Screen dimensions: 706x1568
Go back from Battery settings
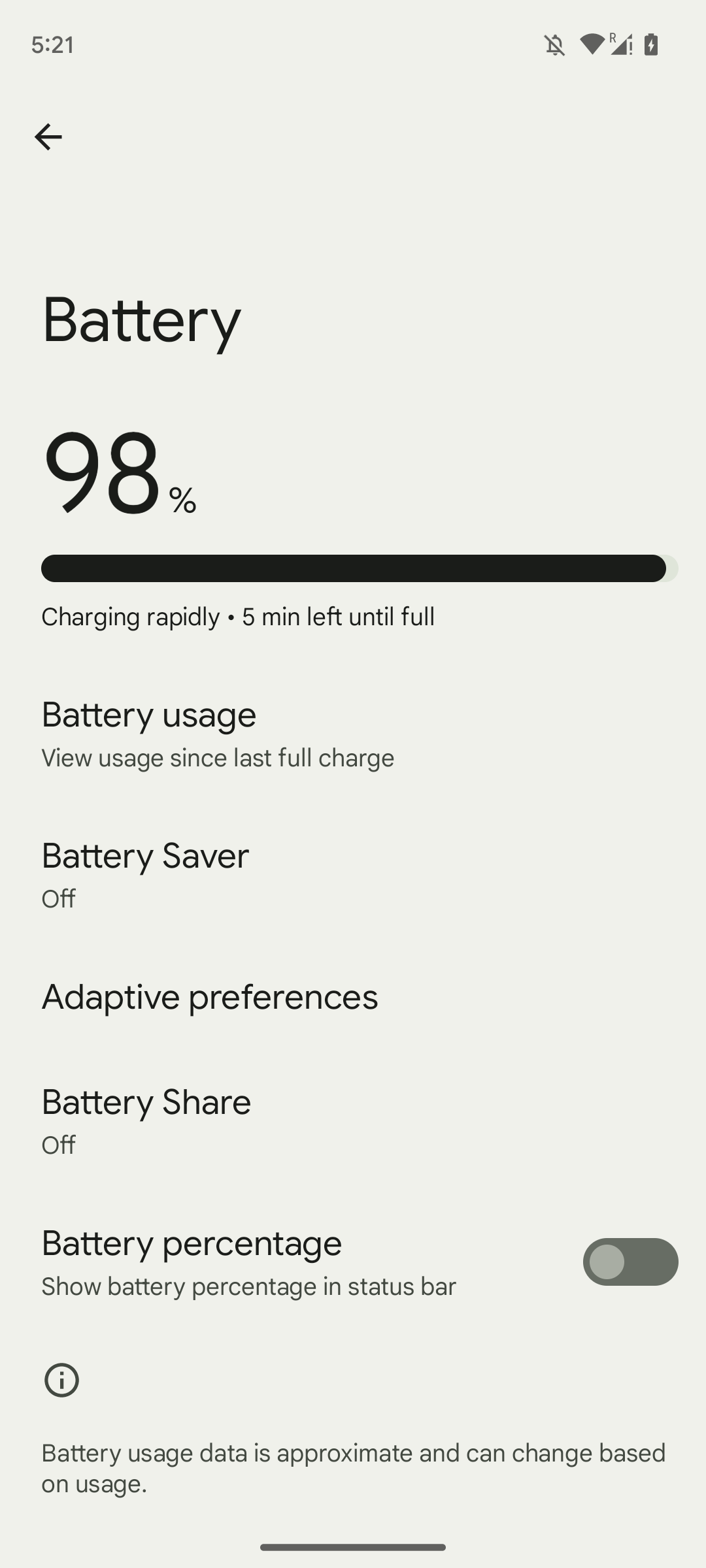(x=48, y=137)
